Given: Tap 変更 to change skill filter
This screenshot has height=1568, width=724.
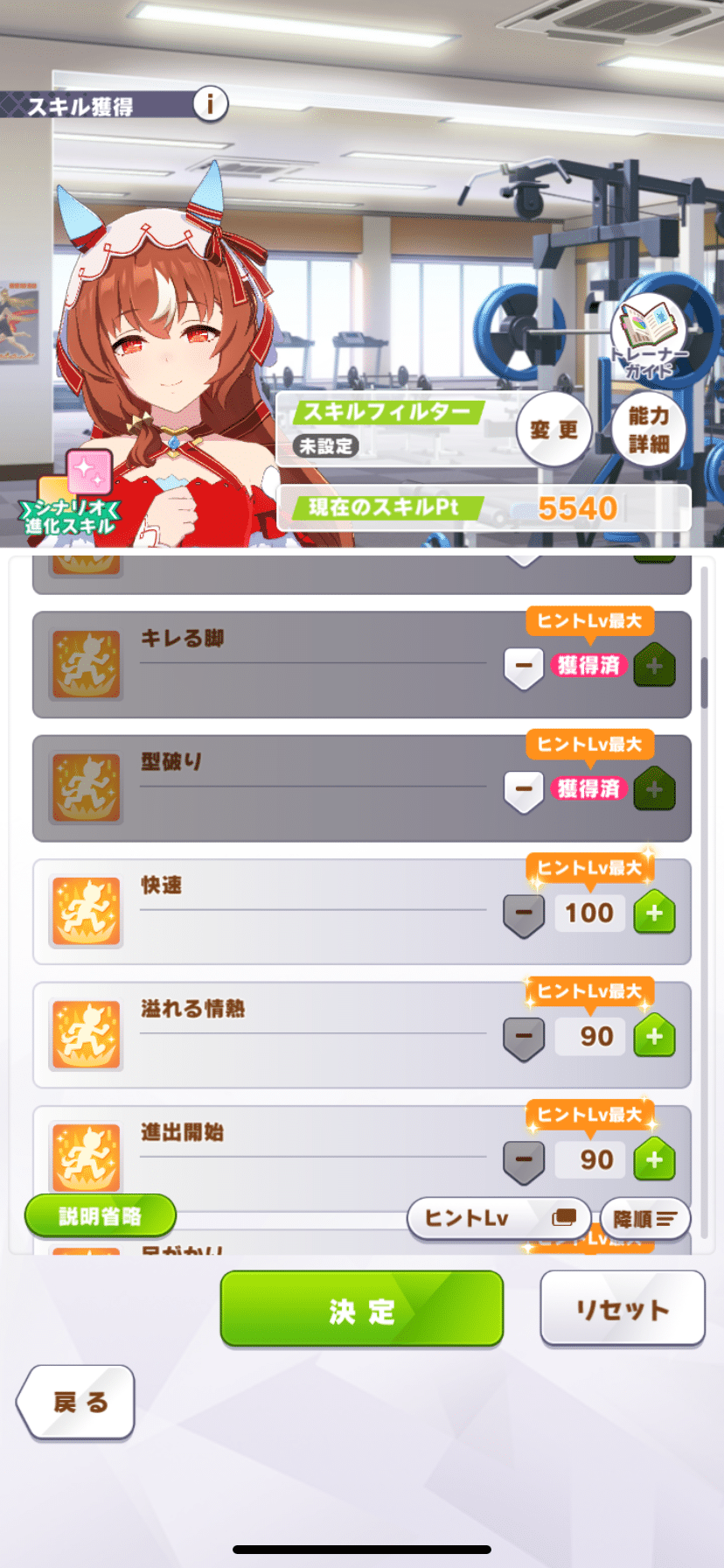Looking at the screenshot, I should click(x=554, y=430).
